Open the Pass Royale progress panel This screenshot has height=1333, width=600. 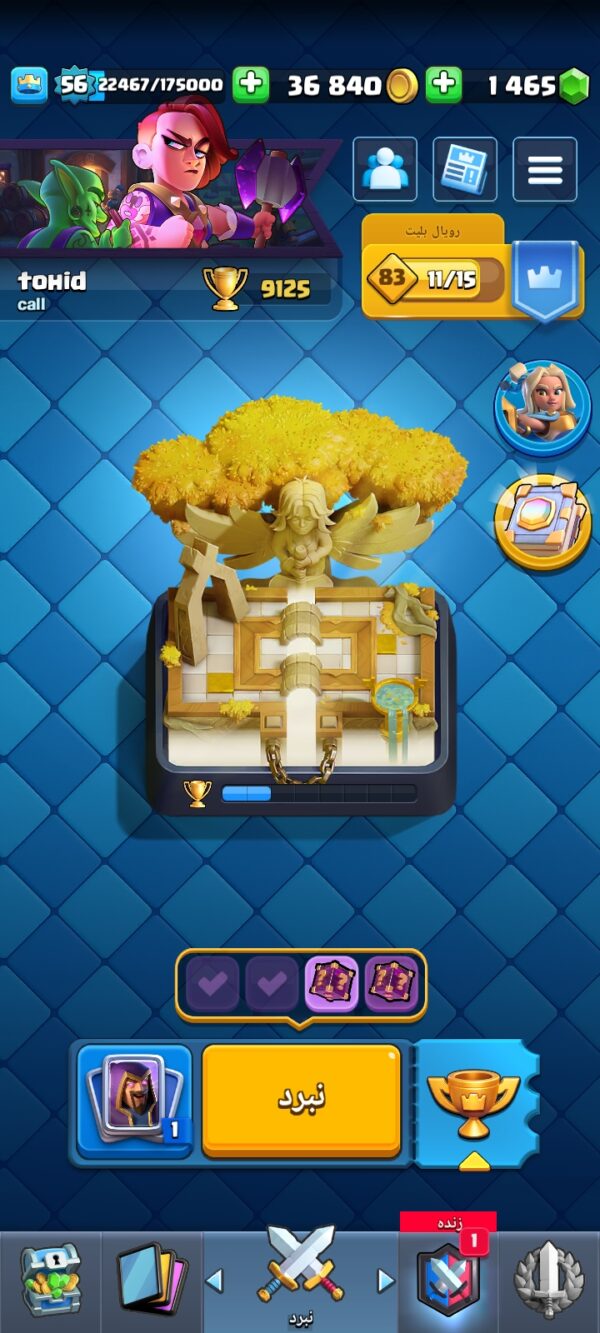point(472,268)
